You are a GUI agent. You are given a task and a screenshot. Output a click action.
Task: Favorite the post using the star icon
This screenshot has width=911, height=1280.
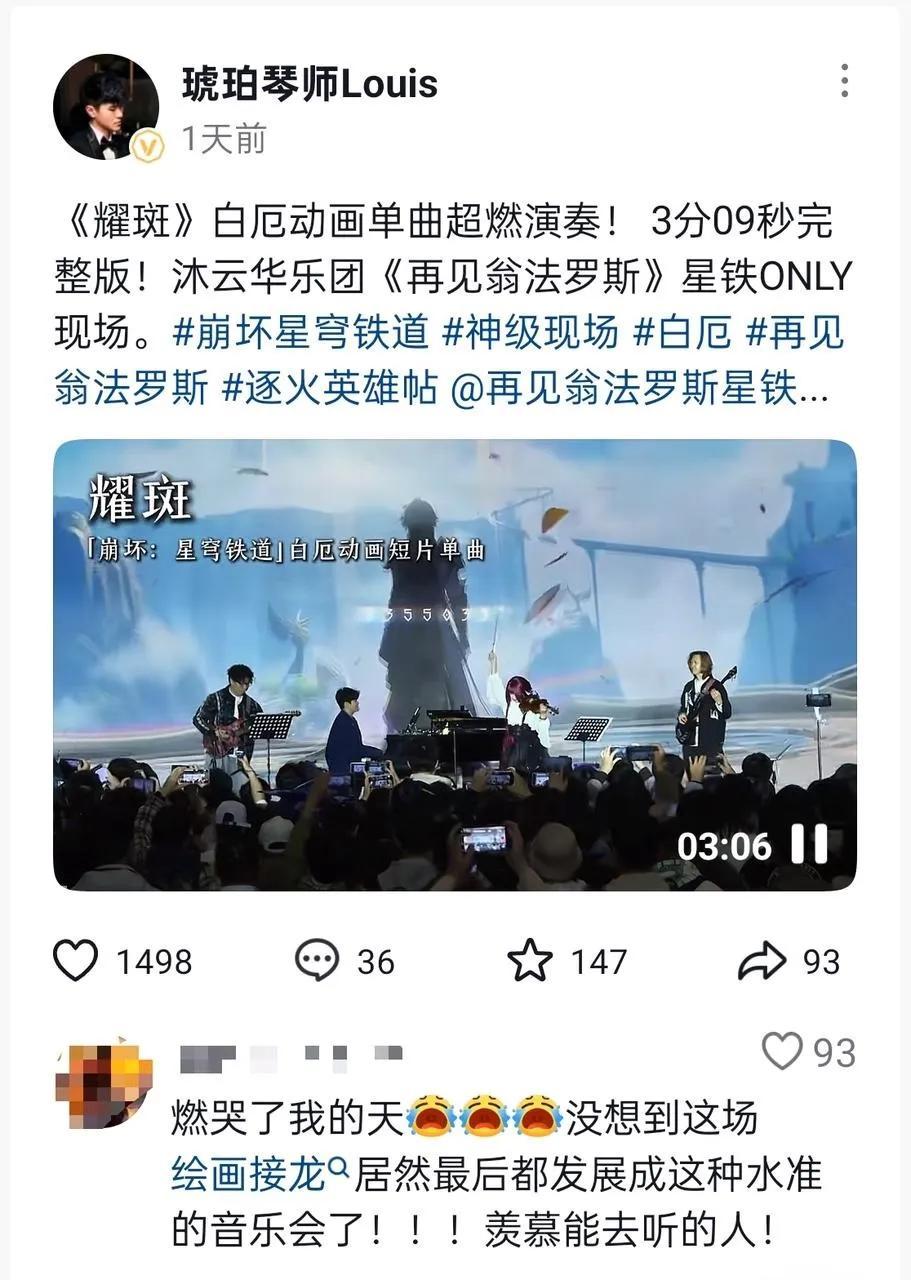point(530,961)
